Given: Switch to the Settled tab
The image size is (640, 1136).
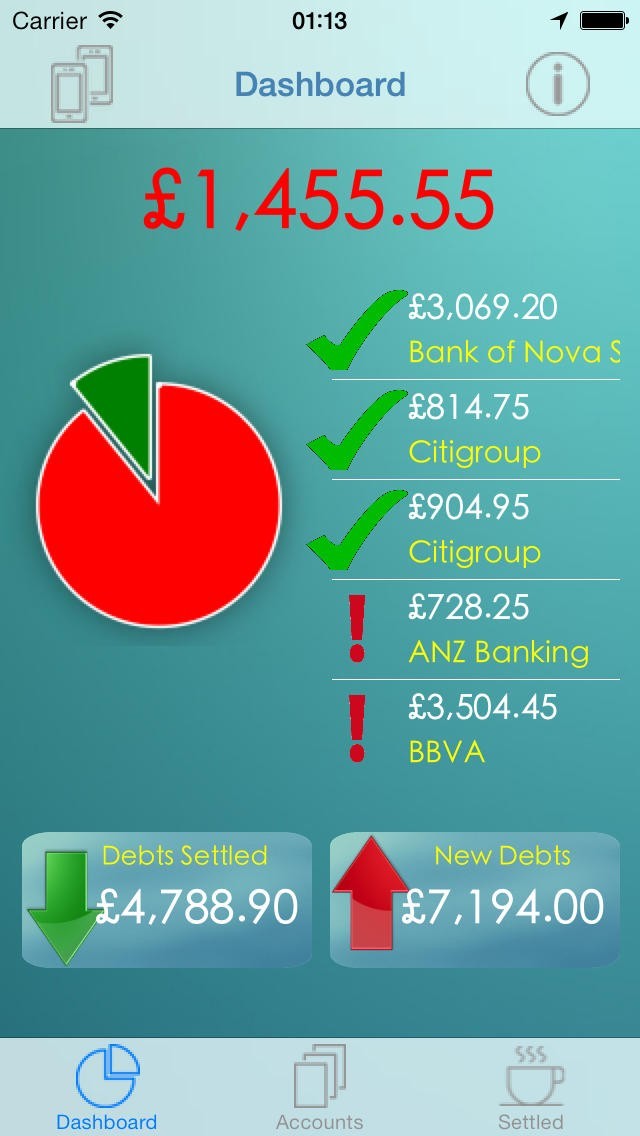Looking at the screenshot, I should (531, 1088).
